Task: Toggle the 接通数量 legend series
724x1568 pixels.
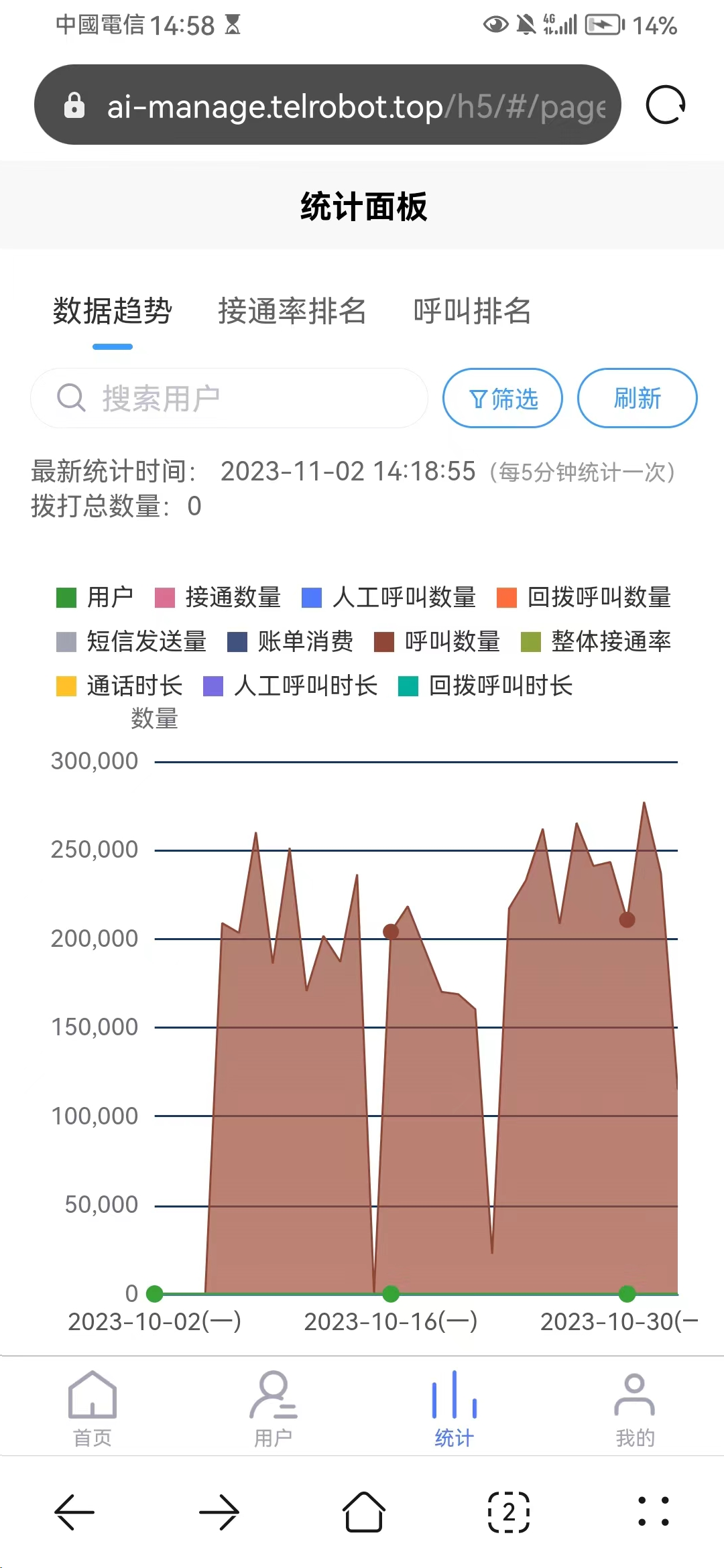Action: coord(218,596)
